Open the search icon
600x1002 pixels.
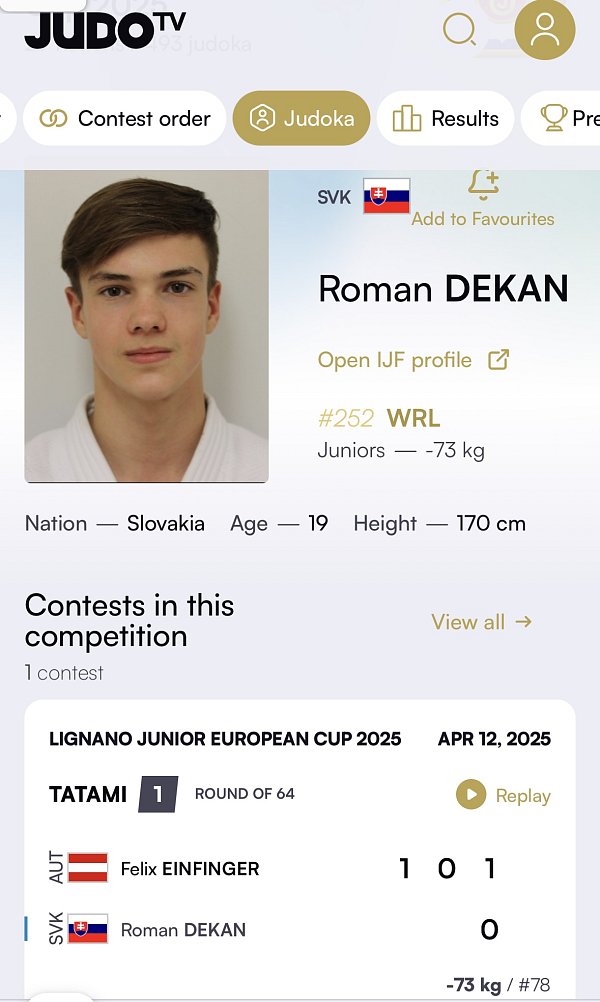[x=459, y=29]
